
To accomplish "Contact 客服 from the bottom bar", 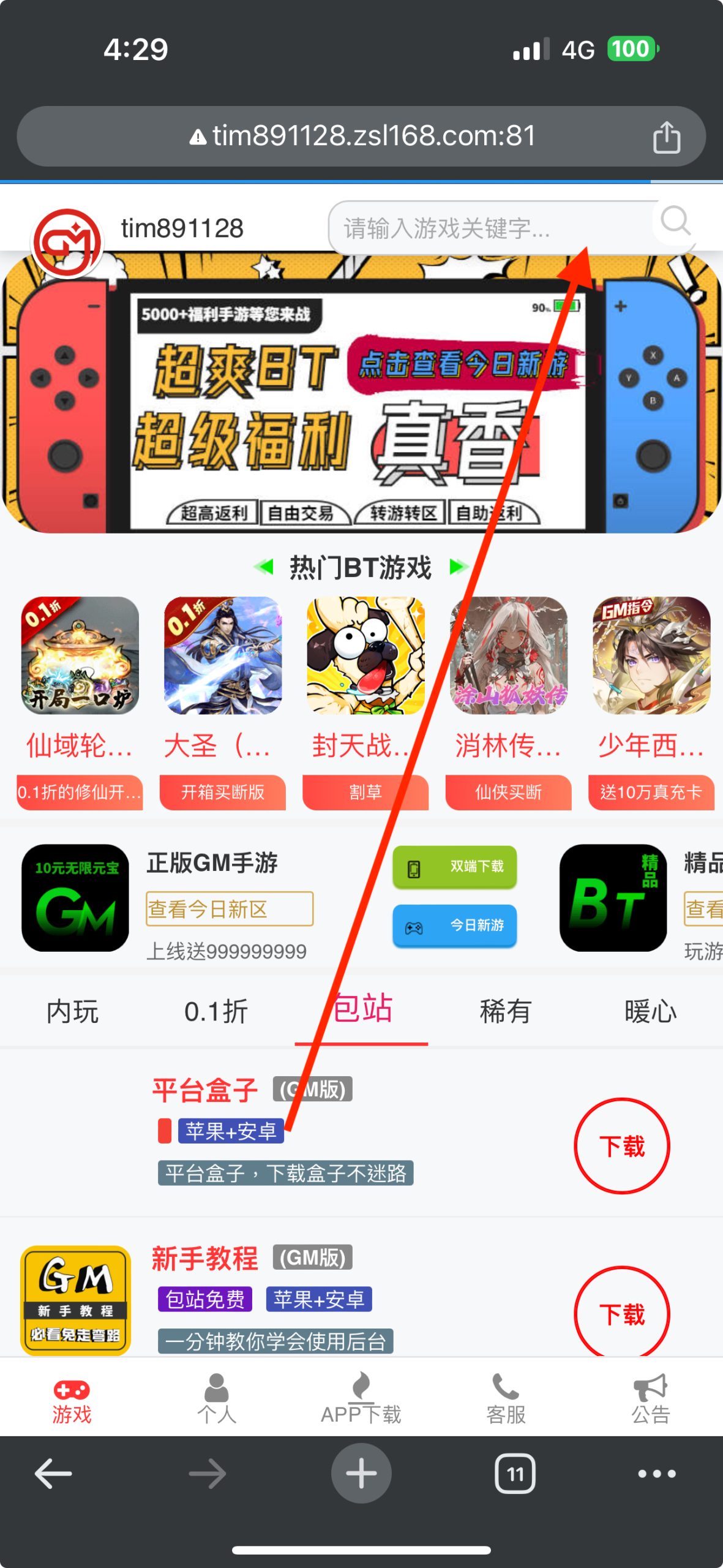I will [x=506, y=1398].
